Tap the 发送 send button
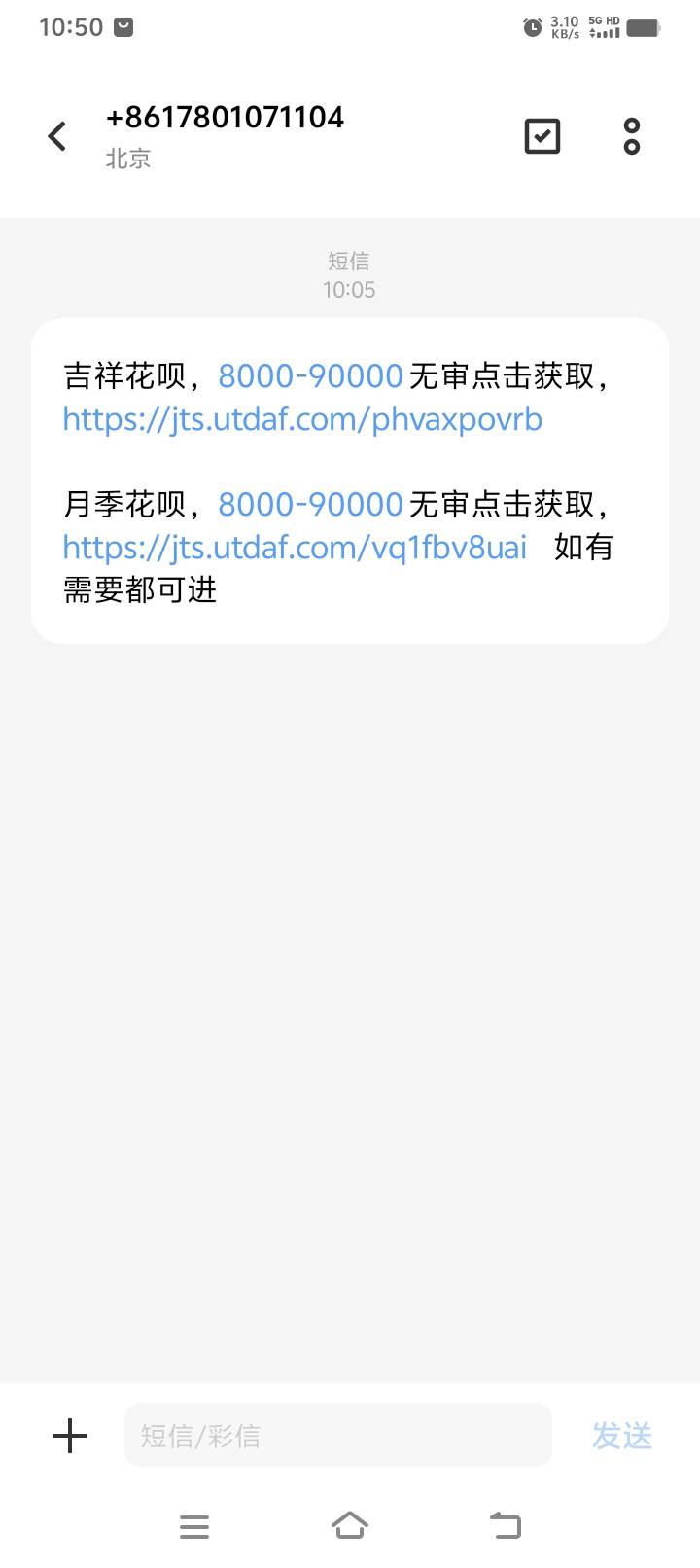This screenshot has height=1568, width=700. [622, 1436]
